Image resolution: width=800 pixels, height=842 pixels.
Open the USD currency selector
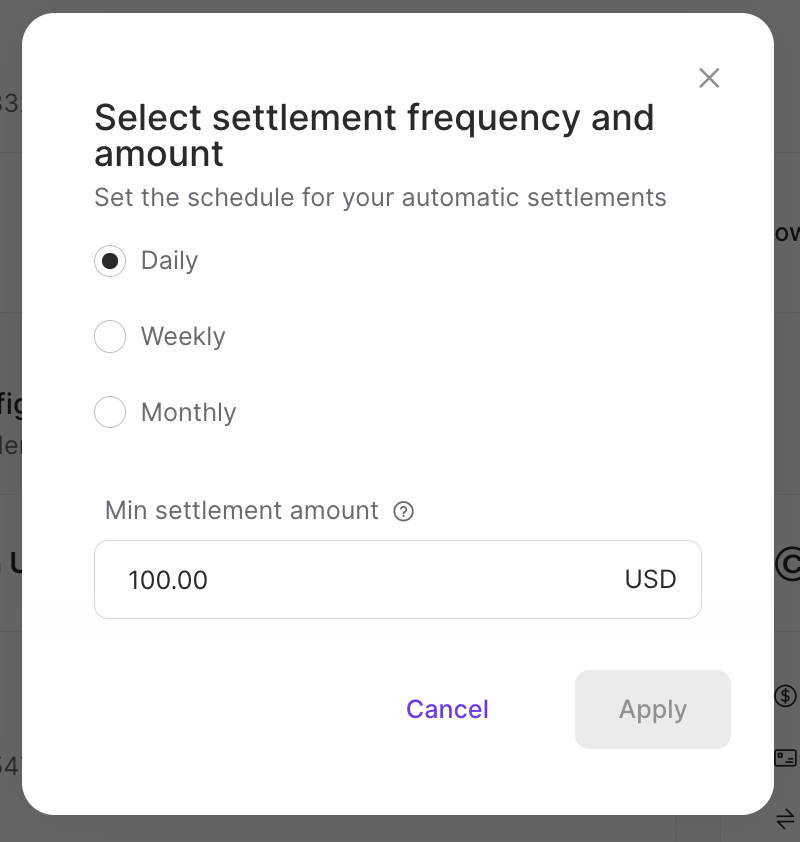(650, 579)
